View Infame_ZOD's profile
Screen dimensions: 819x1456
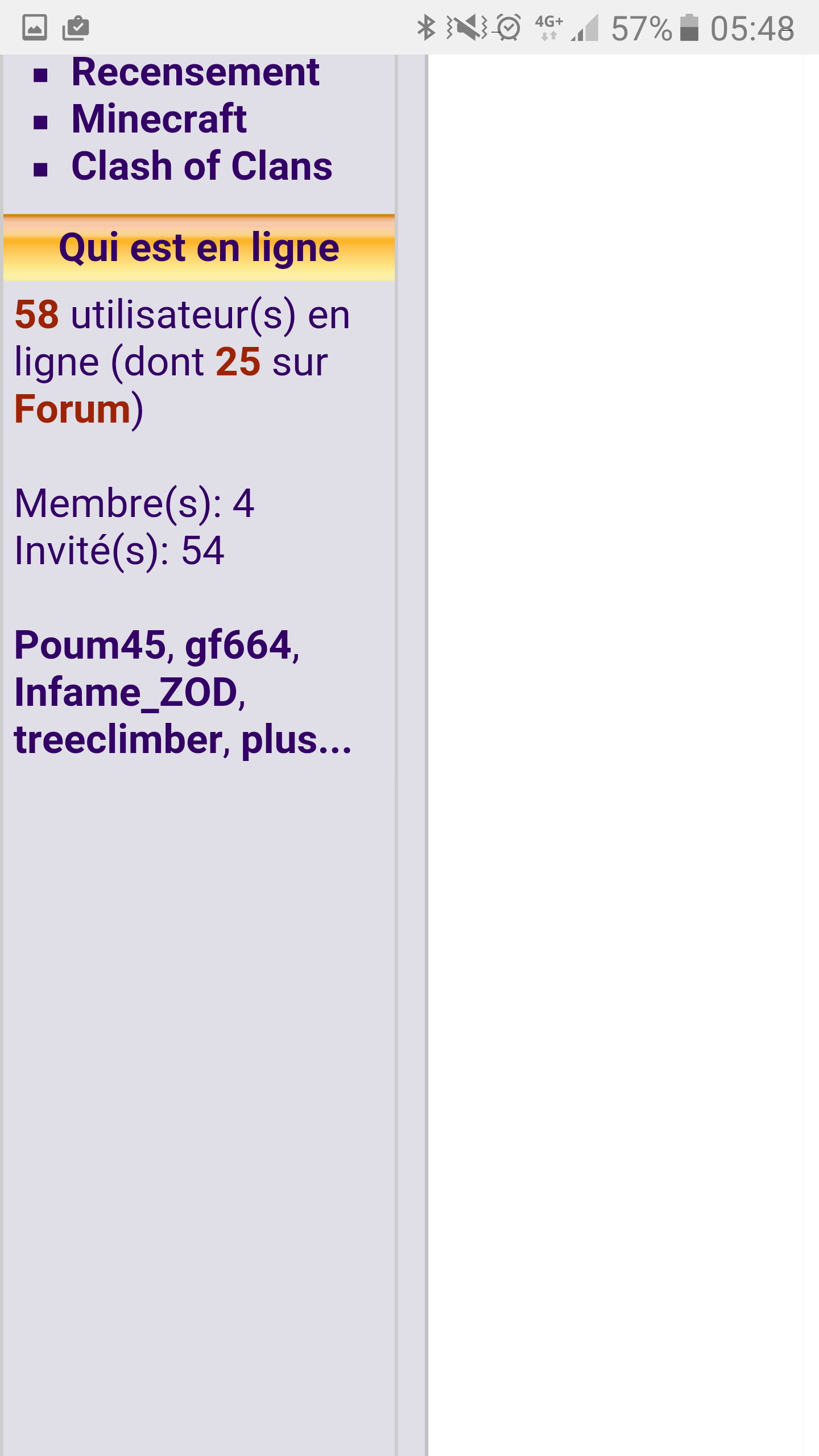tap(126, 693)
